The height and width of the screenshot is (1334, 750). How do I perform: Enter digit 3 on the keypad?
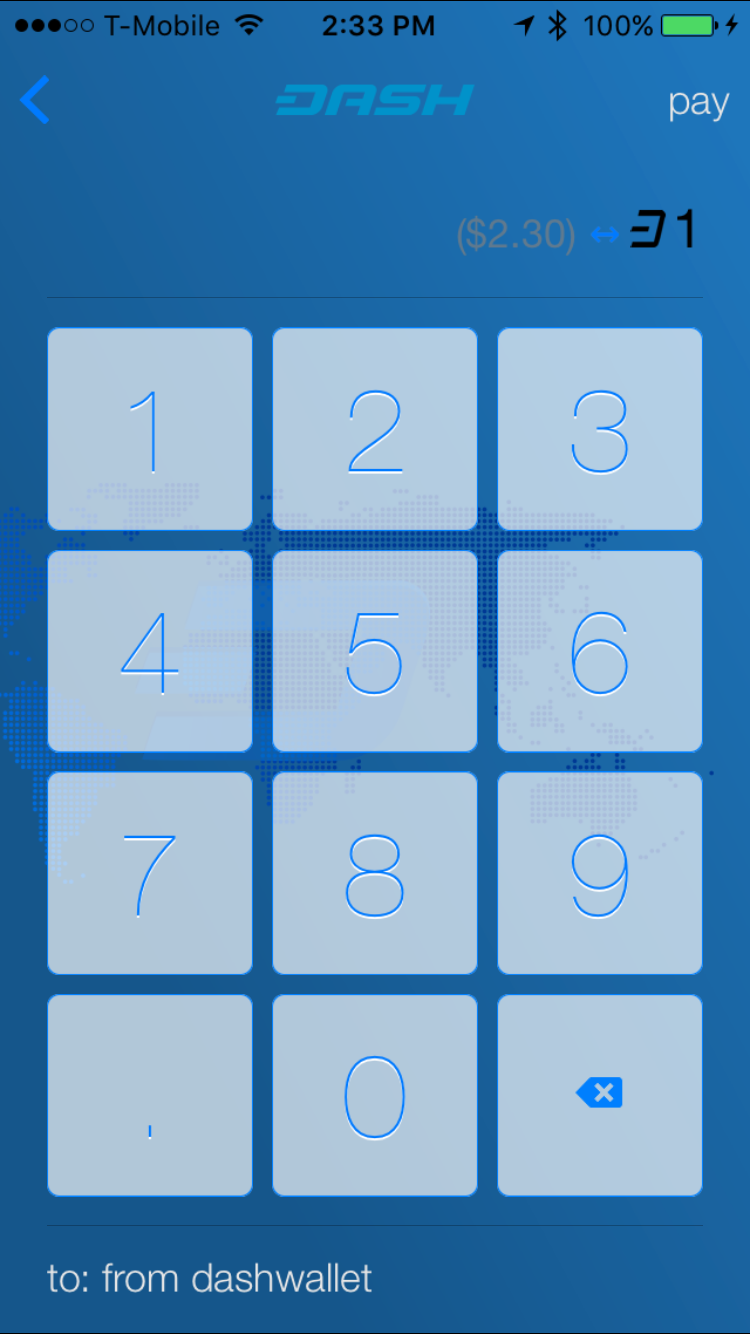[600, 429]
